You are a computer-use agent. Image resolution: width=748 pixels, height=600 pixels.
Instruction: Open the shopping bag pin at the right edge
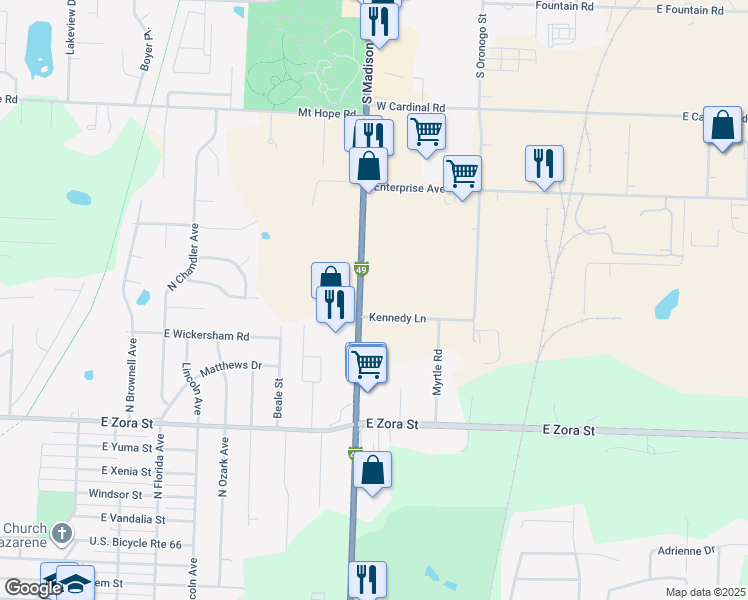(x=723, y=126)
